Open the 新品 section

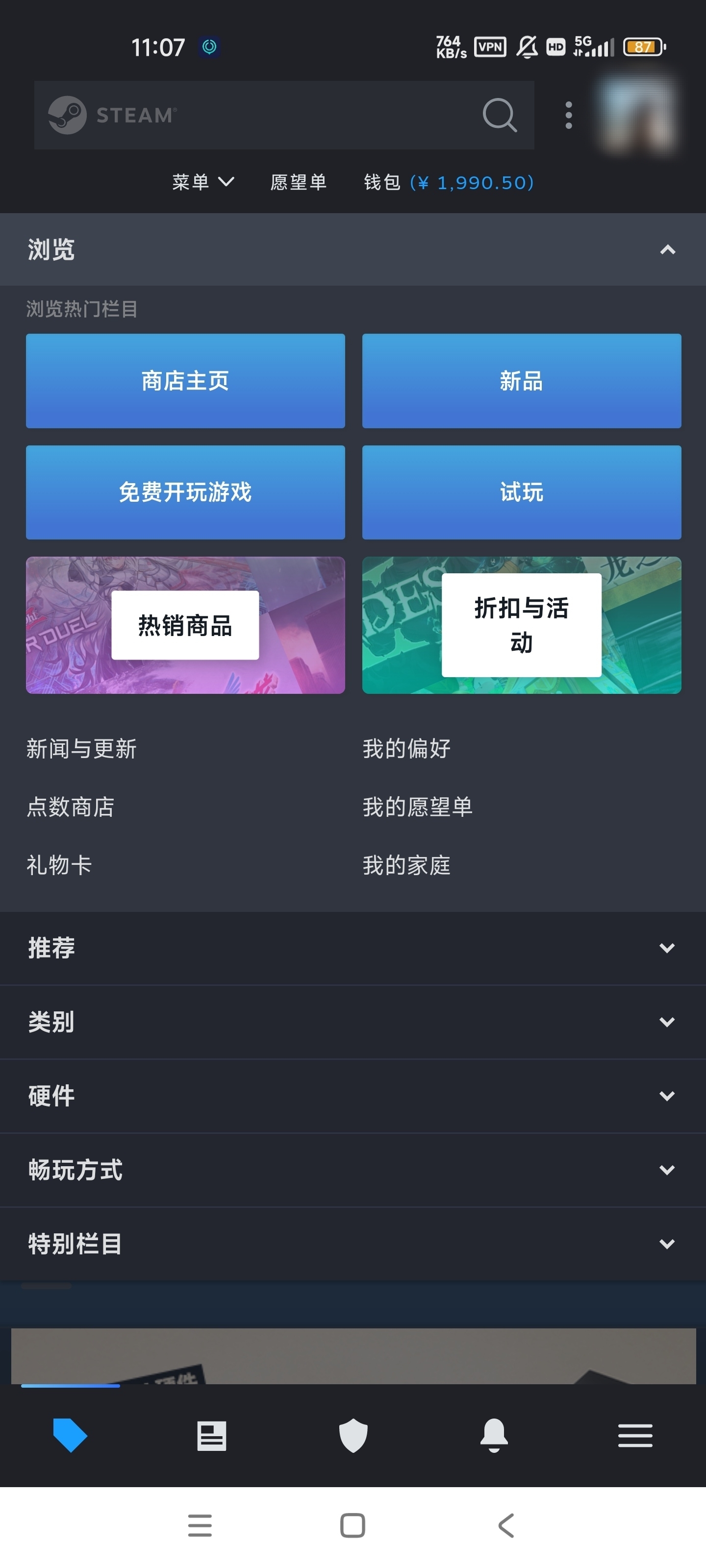[522, 381]
